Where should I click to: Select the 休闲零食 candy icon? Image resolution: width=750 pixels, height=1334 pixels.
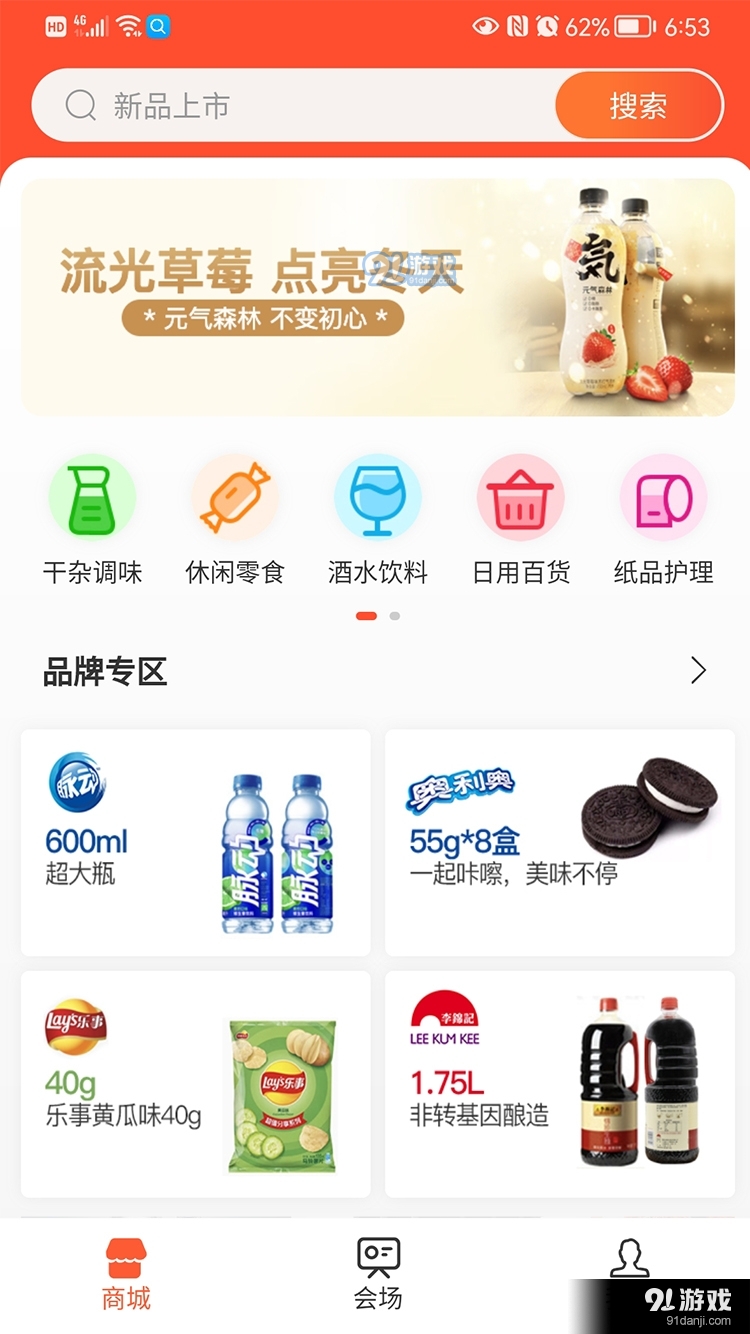[235, 497]
